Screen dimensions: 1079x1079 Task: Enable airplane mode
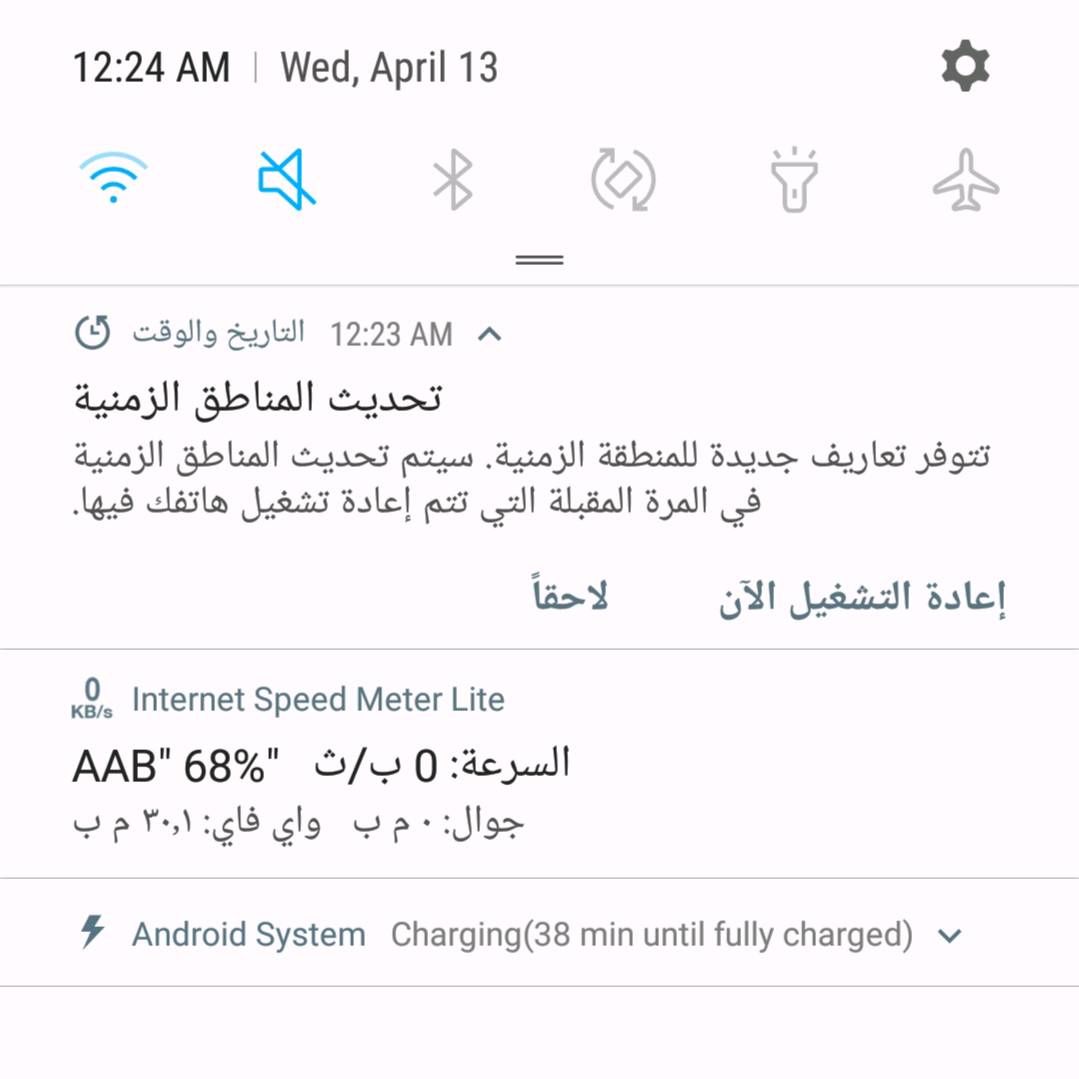click(x=966, y=180)
